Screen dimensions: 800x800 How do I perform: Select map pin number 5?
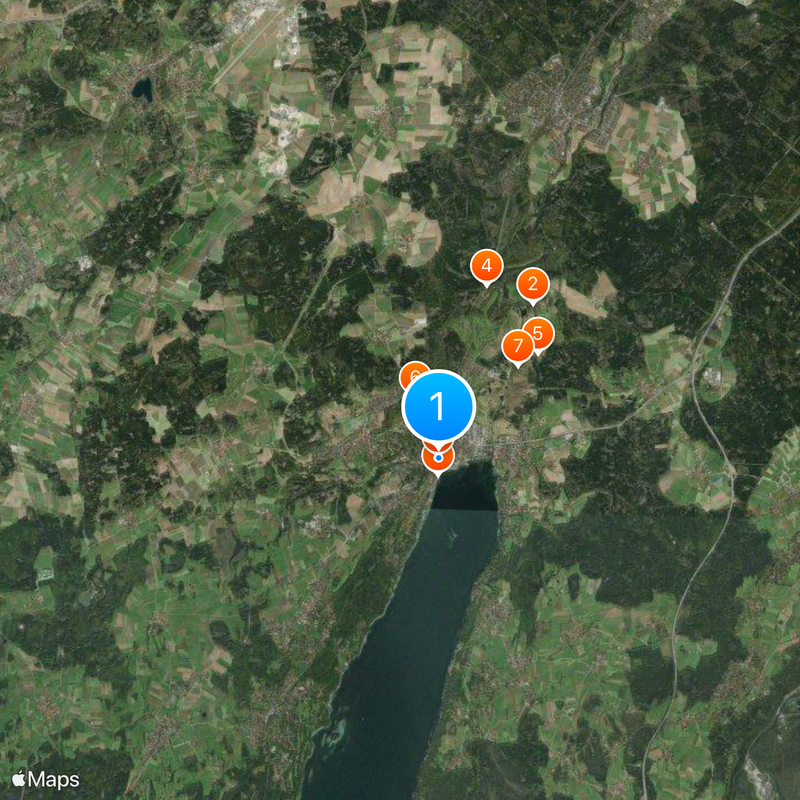tap(542, 330)
